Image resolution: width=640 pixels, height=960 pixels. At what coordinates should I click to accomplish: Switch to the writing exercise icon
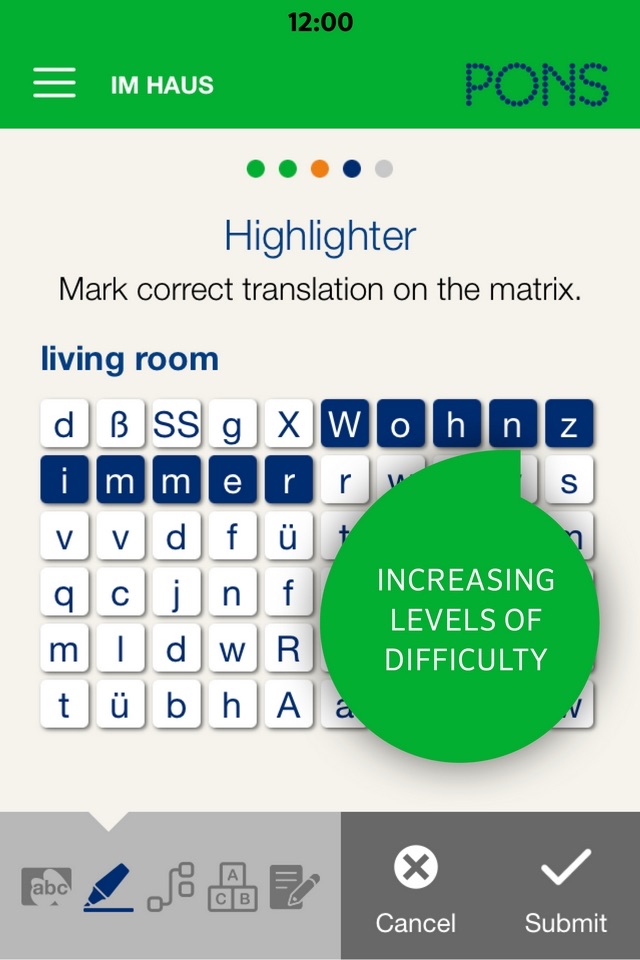tap(294, 886)
